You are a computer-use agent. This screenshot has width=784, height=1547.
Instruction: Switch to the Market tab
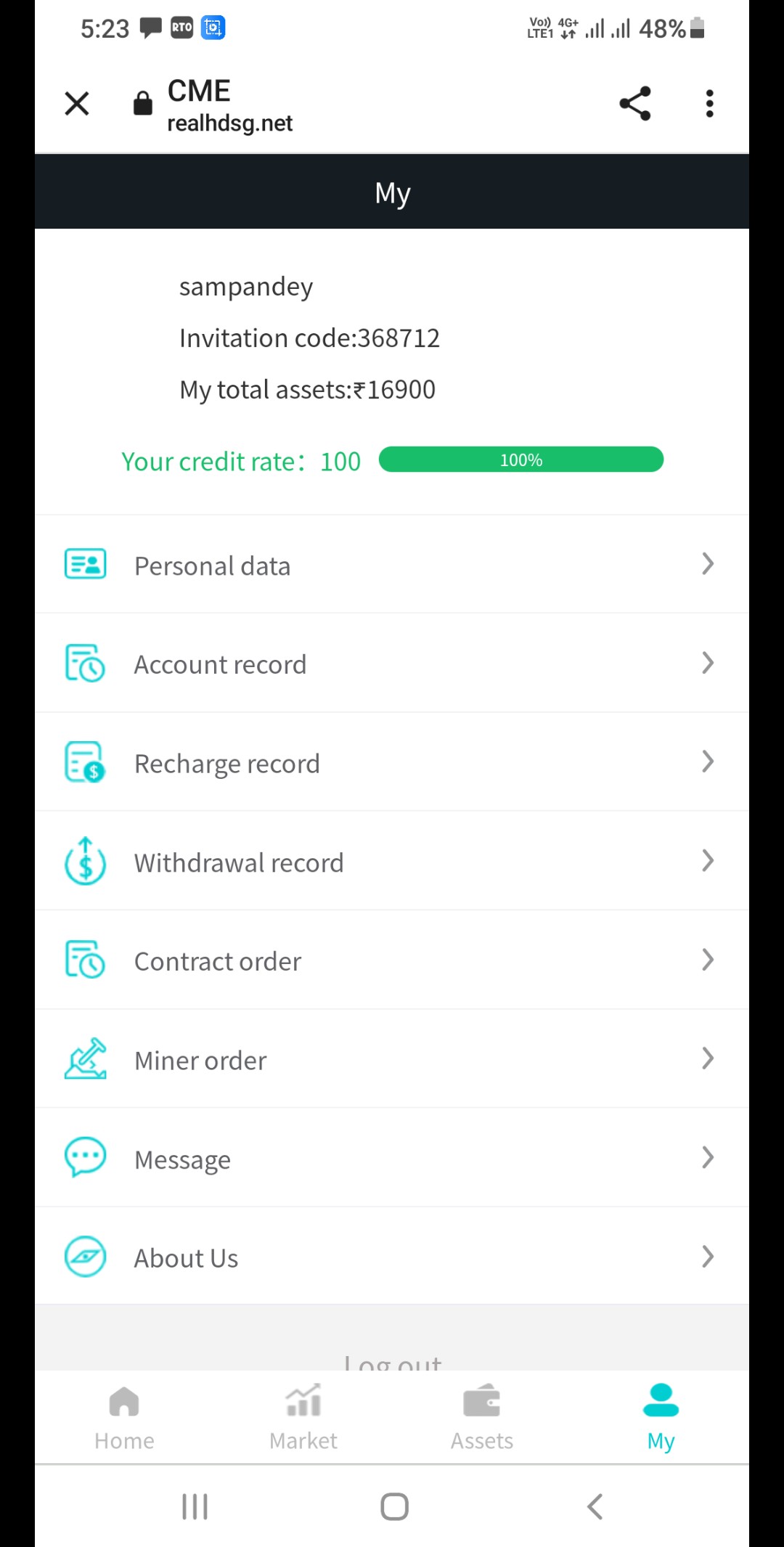(303, 1417)
